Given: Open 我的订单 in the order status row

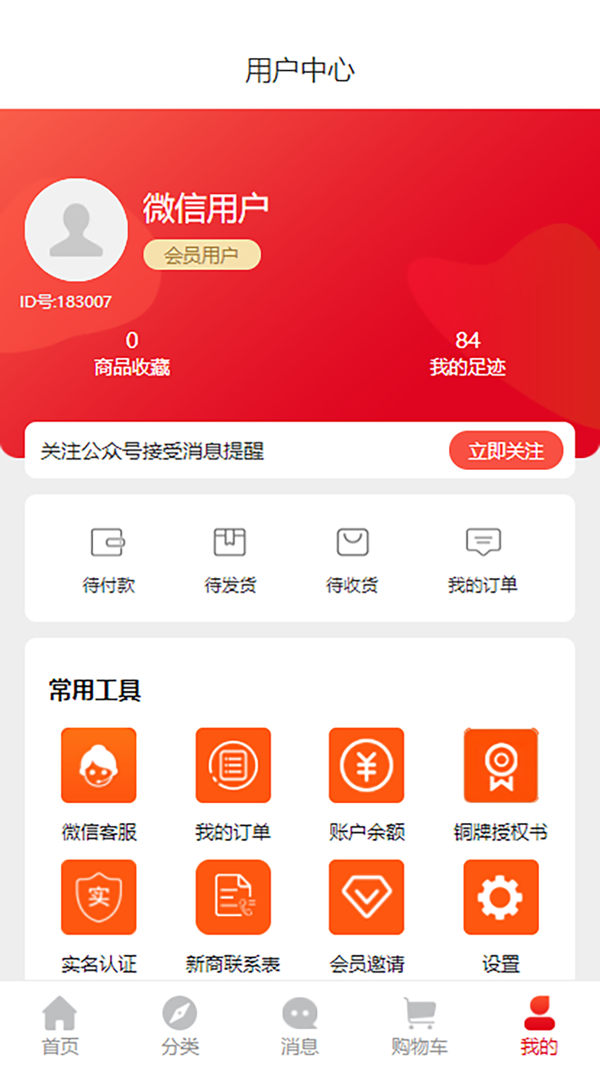Looking at the screenshot, I should tap(483, 558).
